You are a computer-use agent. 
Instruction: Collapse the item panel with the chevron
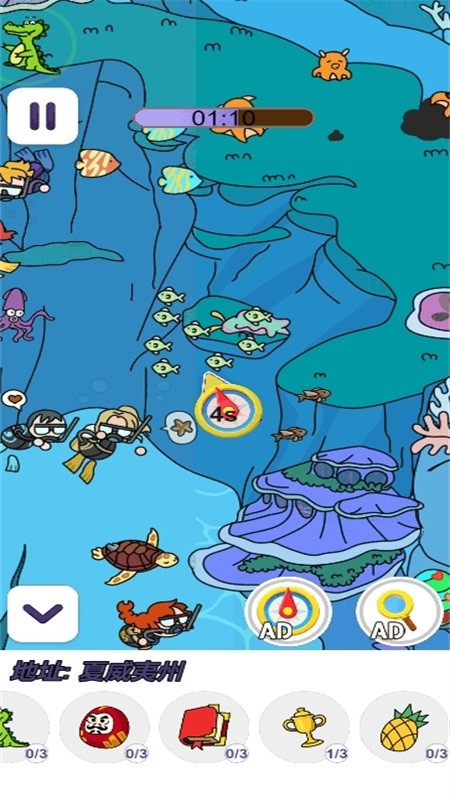coord(43,613)
